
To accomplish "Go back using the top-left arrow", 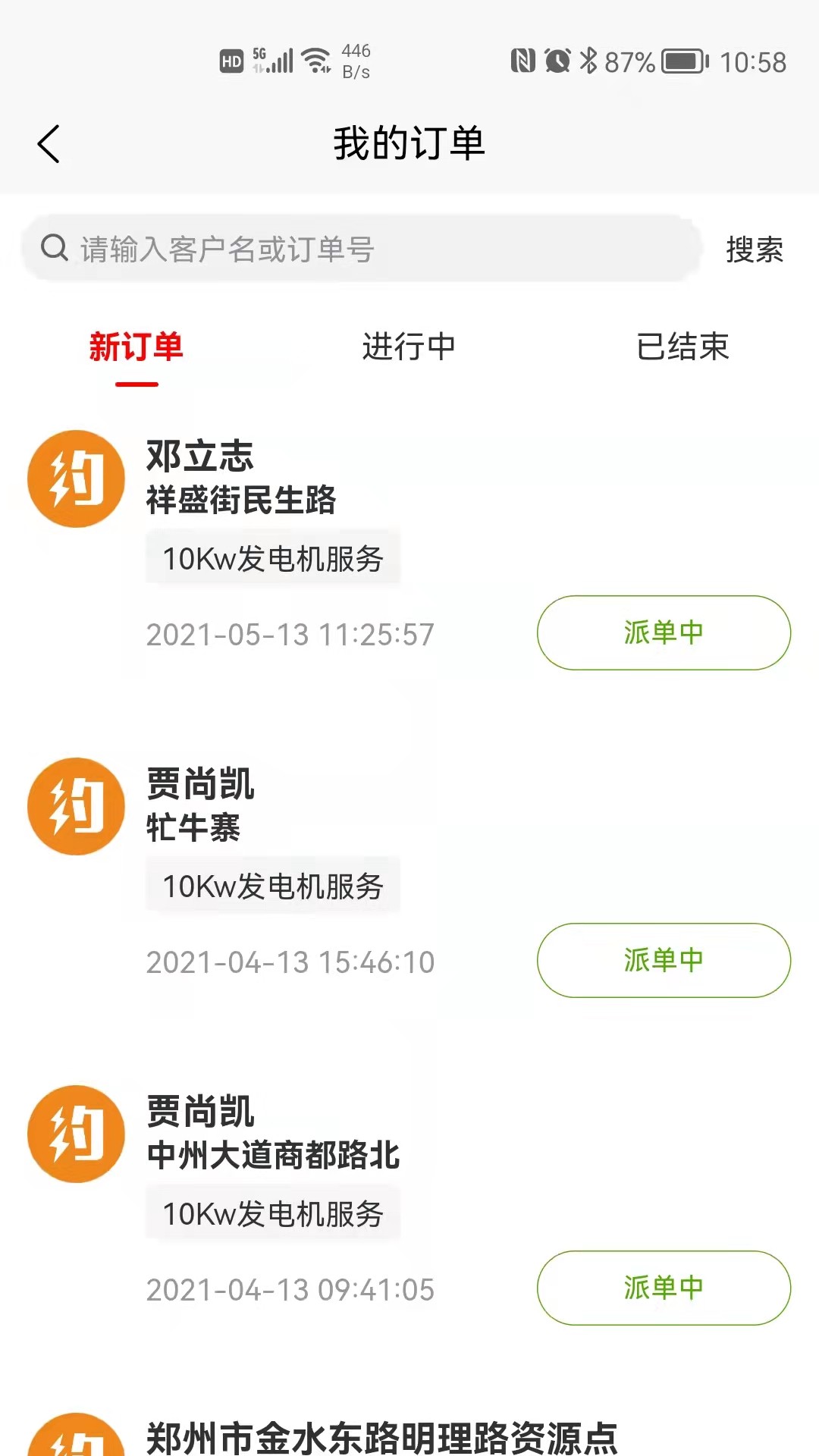I will [49, 144].
